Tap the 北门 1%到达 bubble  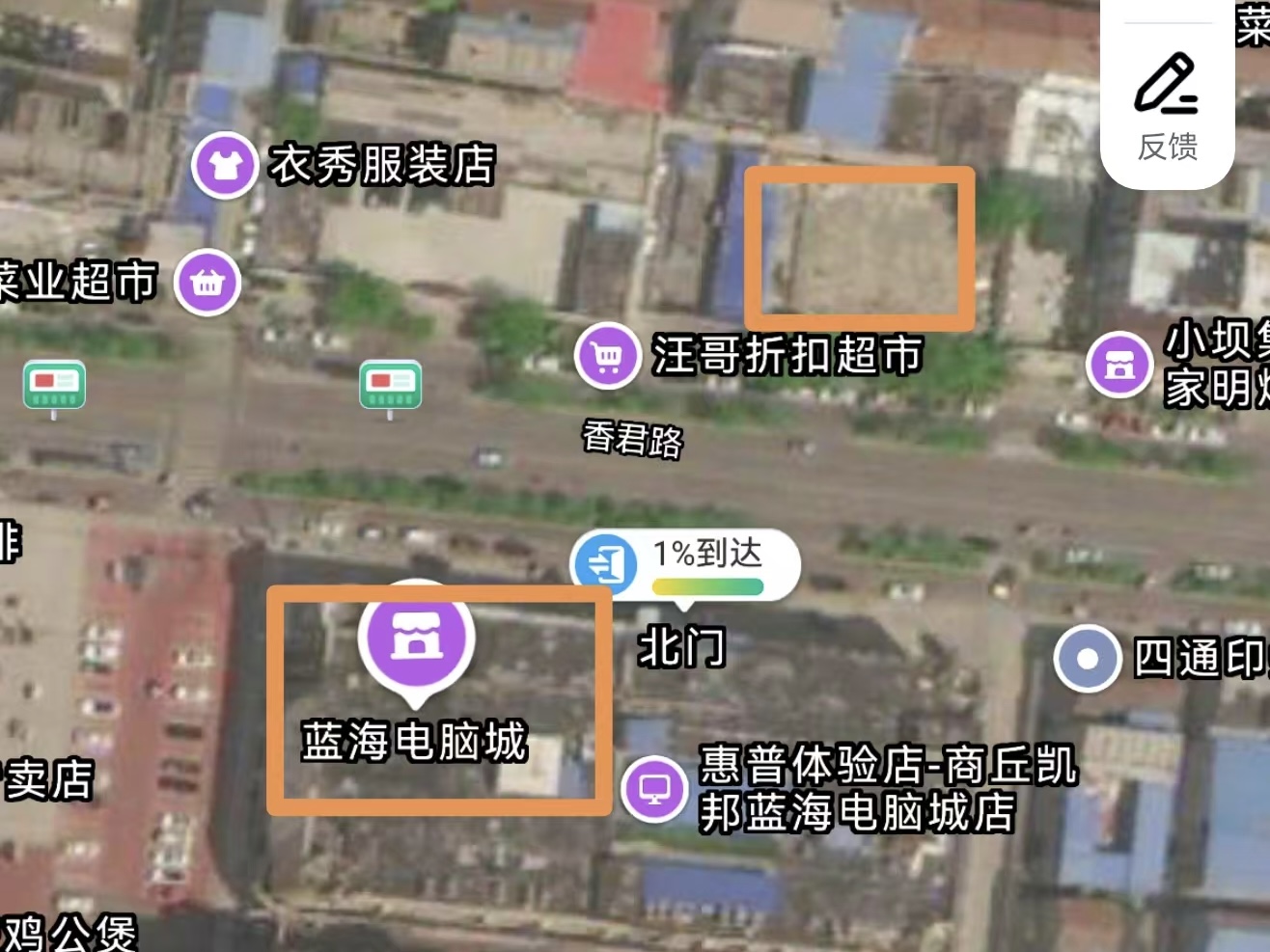tap(684, 565)
